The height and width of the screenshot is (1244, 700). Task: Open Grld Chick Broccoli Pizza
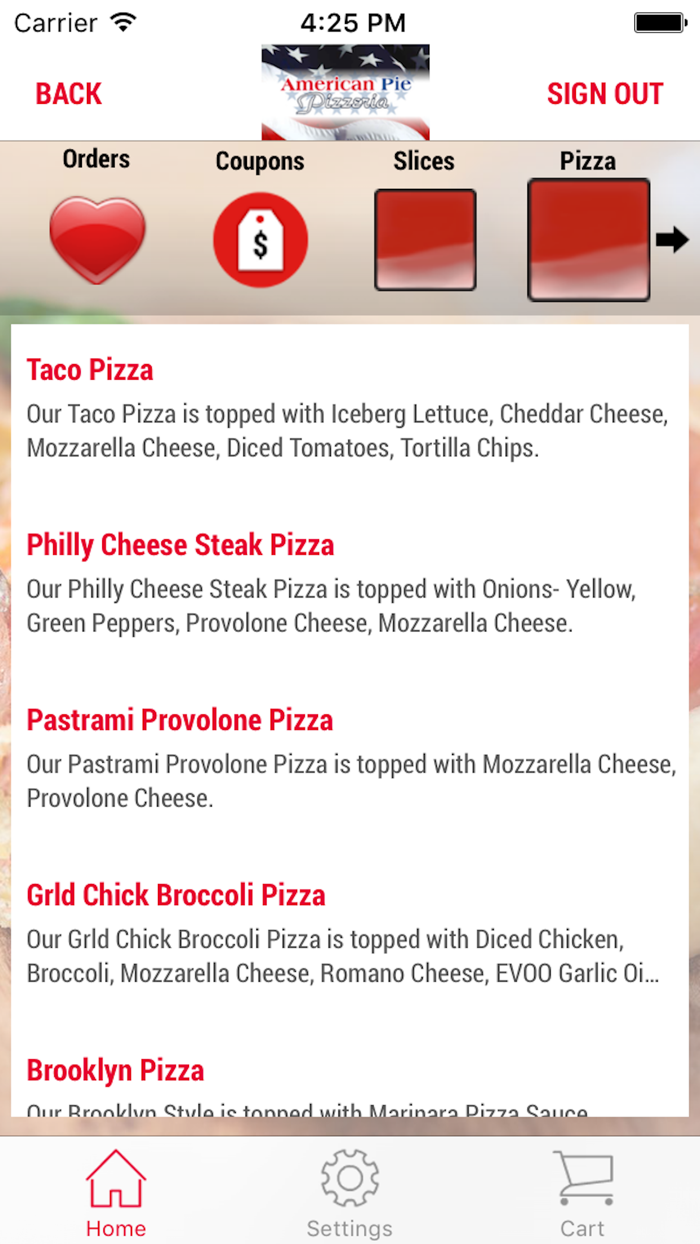tap(176, 895)
